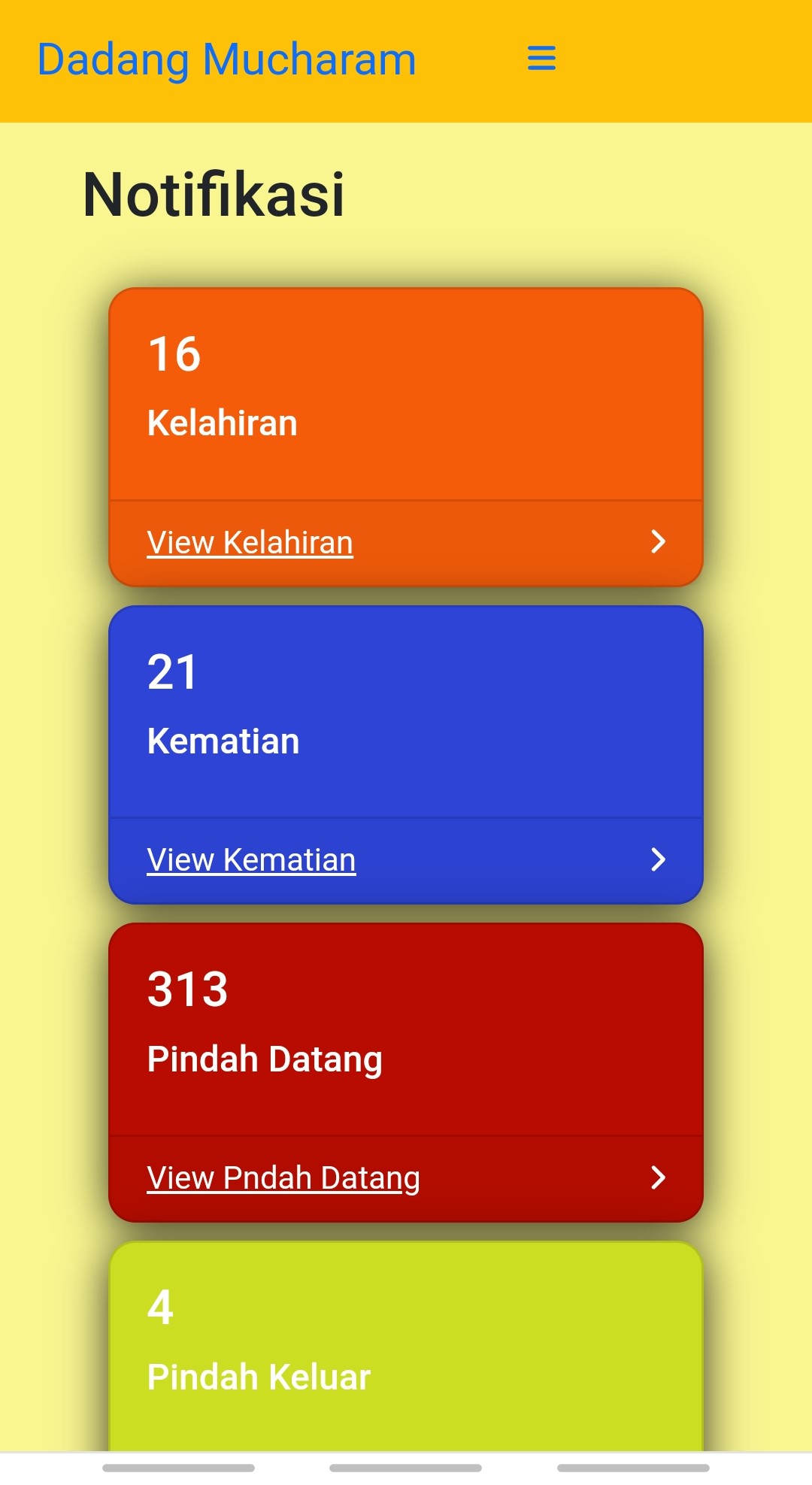Open the View Kelahiran link
The width and height of the screenshot is (812, 1485).
click(250, 542)
